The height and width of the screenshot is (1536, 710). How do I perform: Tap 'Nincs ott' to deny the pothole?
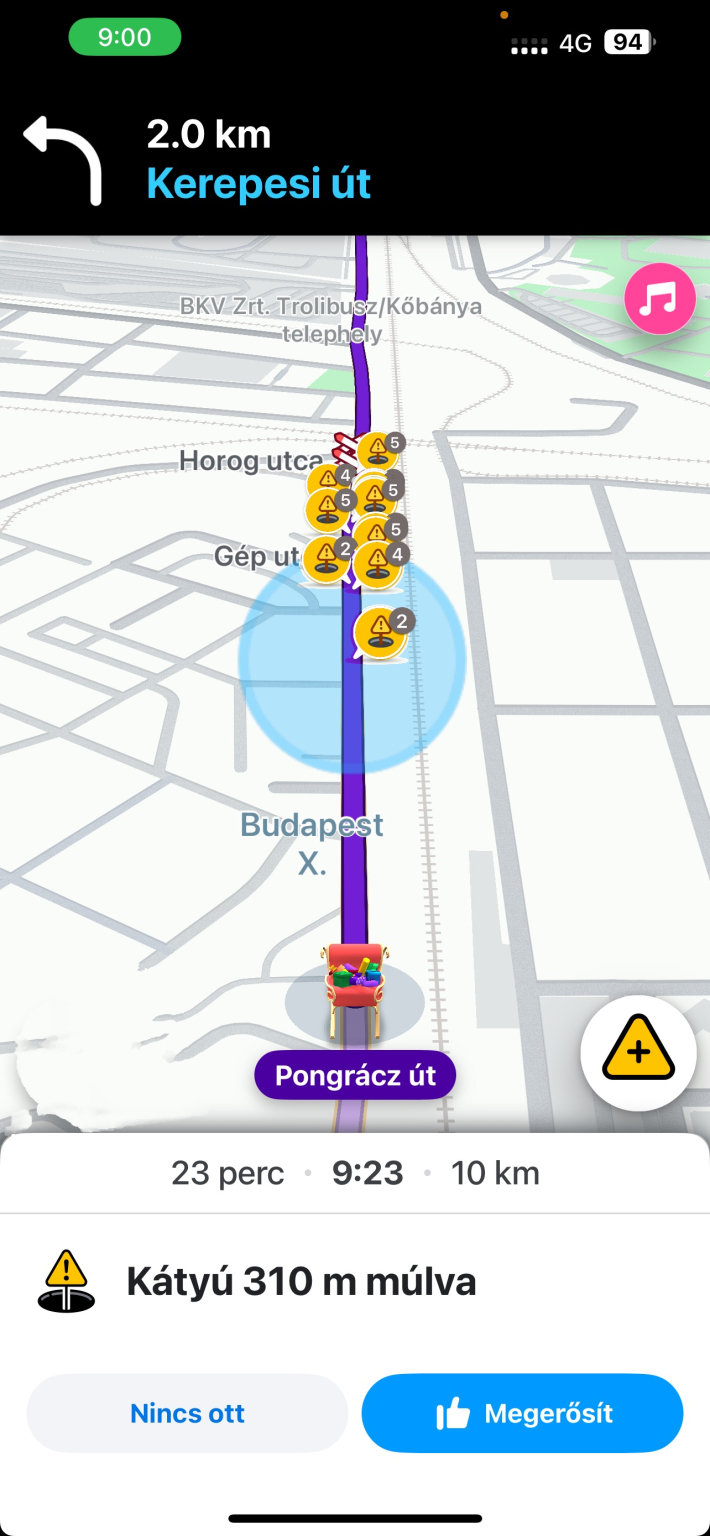point(187,1413)
